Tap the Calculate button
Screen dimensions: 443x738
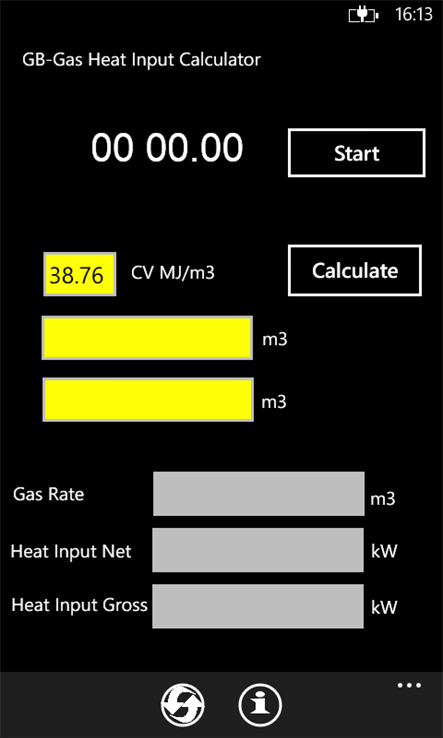354,270
